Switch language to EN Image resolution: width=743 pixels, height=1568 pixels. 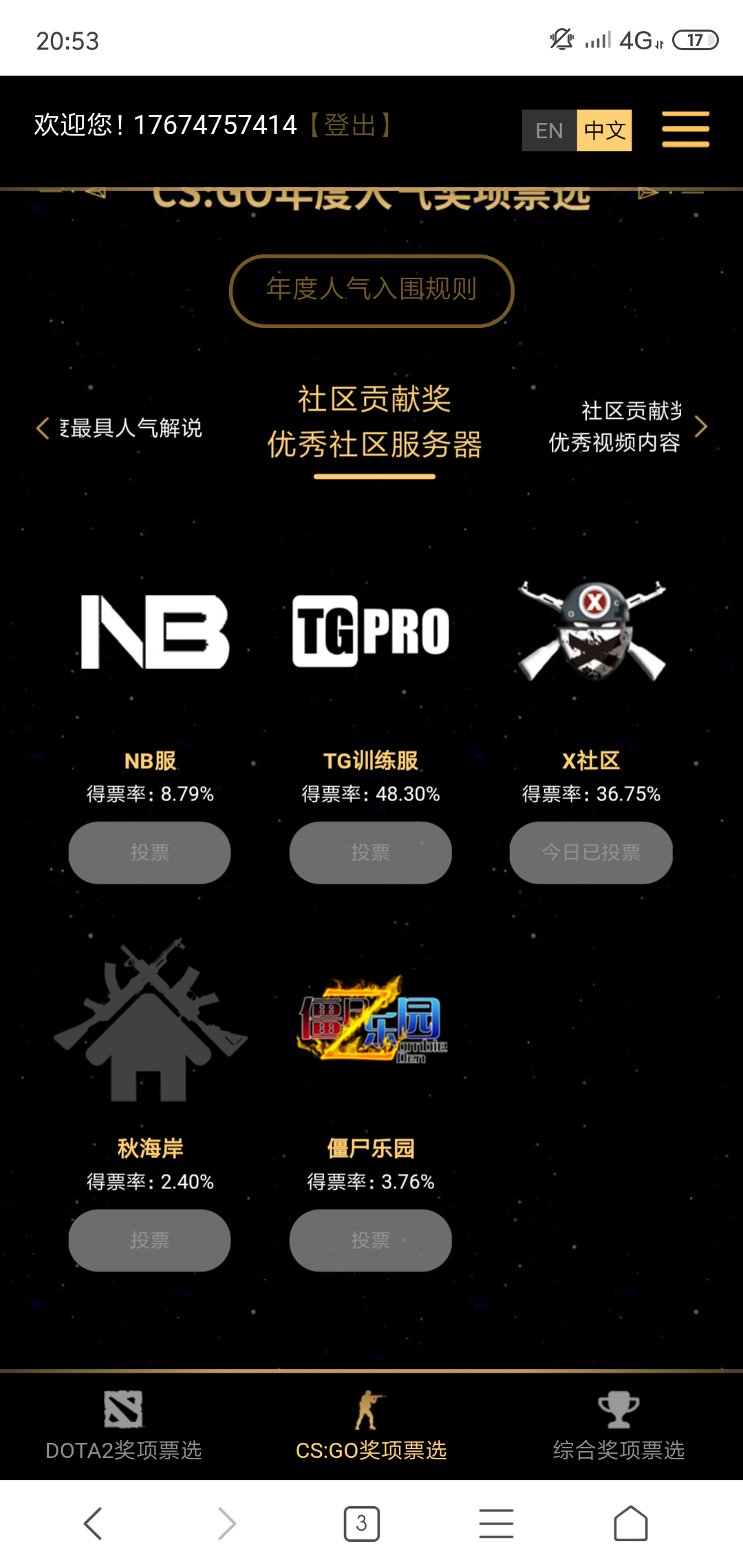[548, 131]
